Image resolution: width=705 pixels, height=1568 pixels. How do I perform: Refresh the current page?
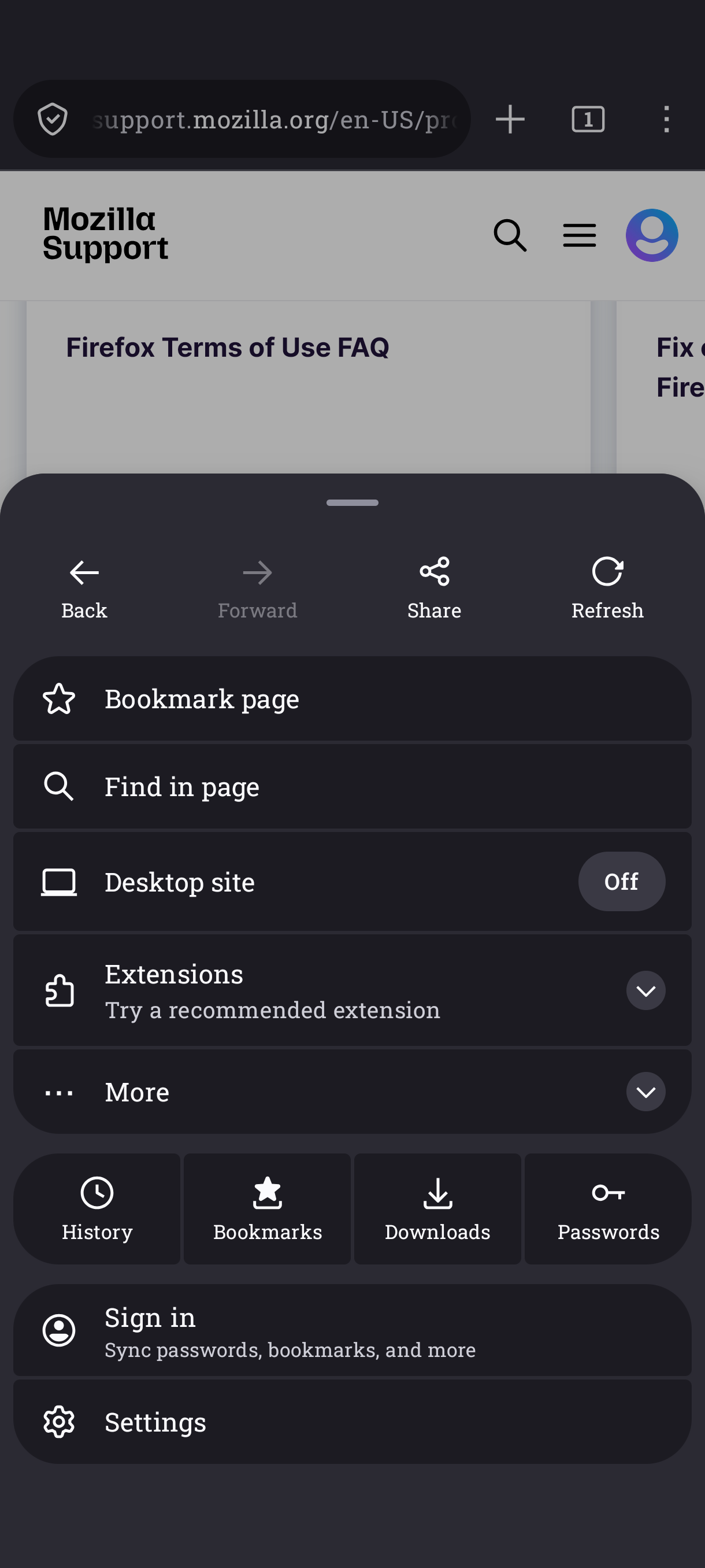point(606,587)
